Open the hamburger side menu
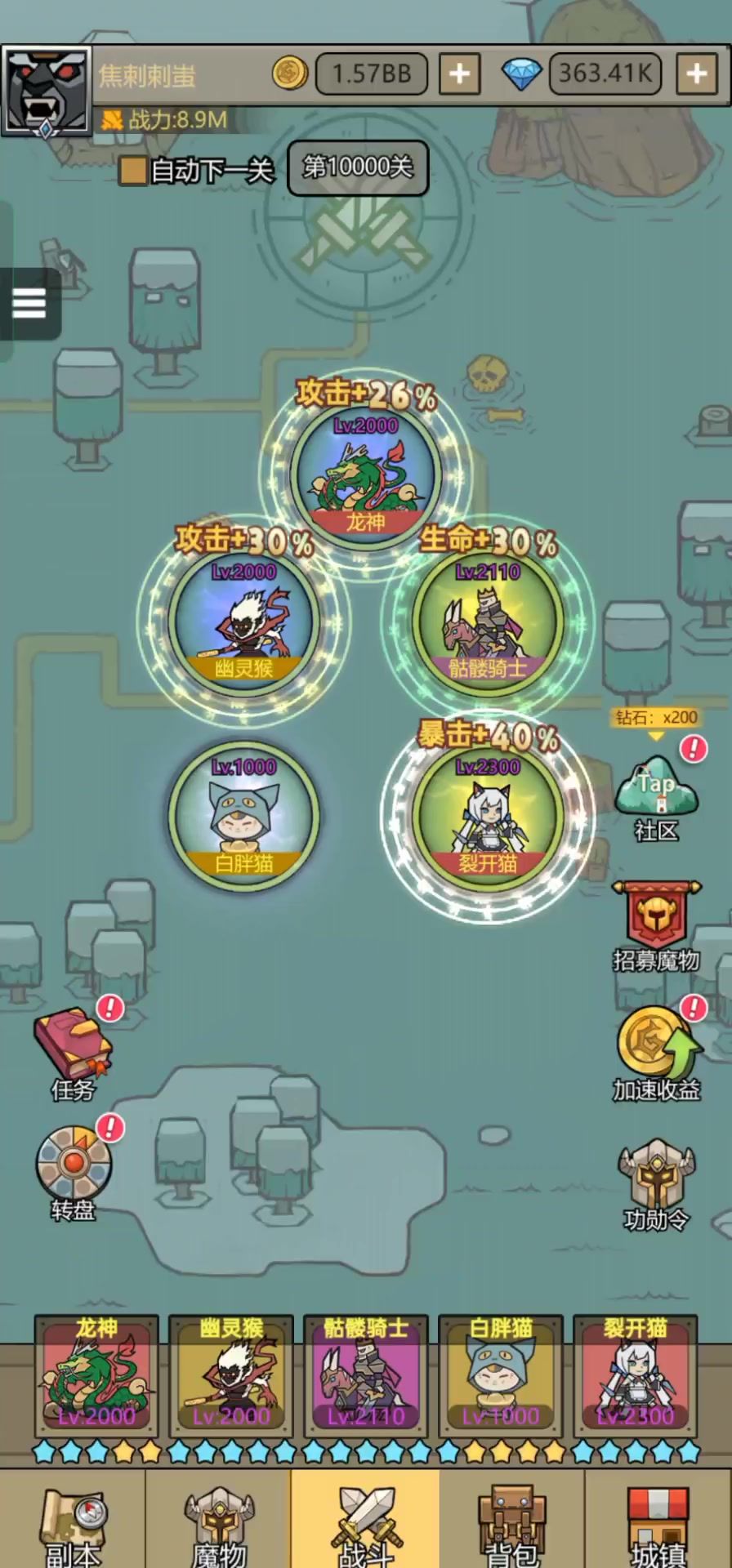 [29, 304]
